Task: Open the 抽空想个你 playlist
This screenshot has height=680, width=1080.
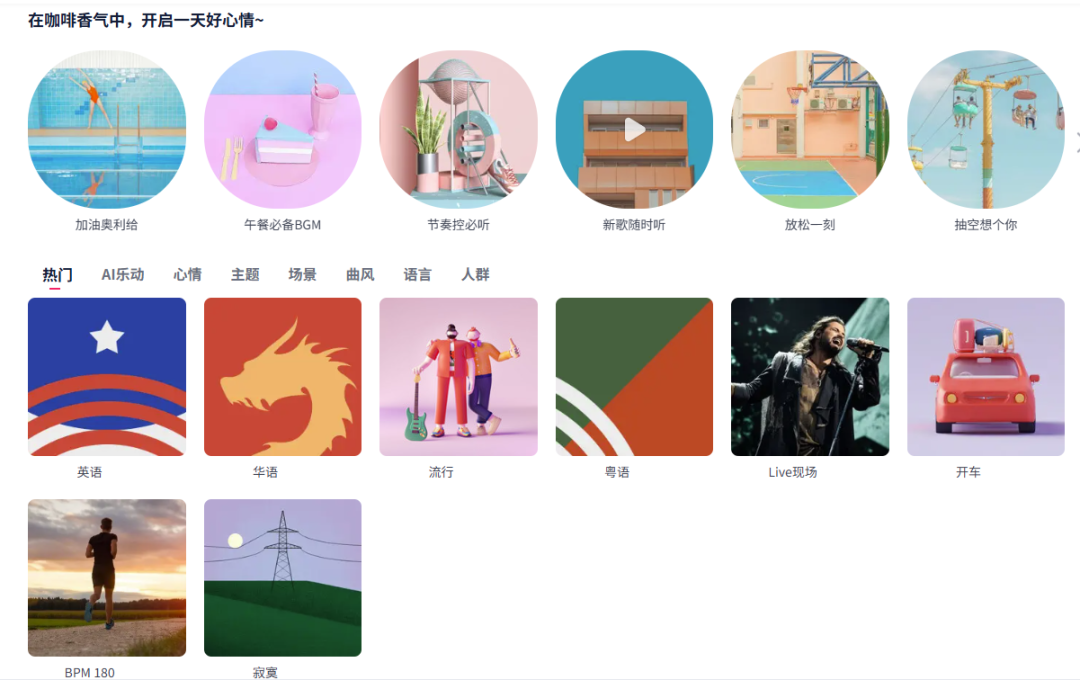Action: pos(986,130)
